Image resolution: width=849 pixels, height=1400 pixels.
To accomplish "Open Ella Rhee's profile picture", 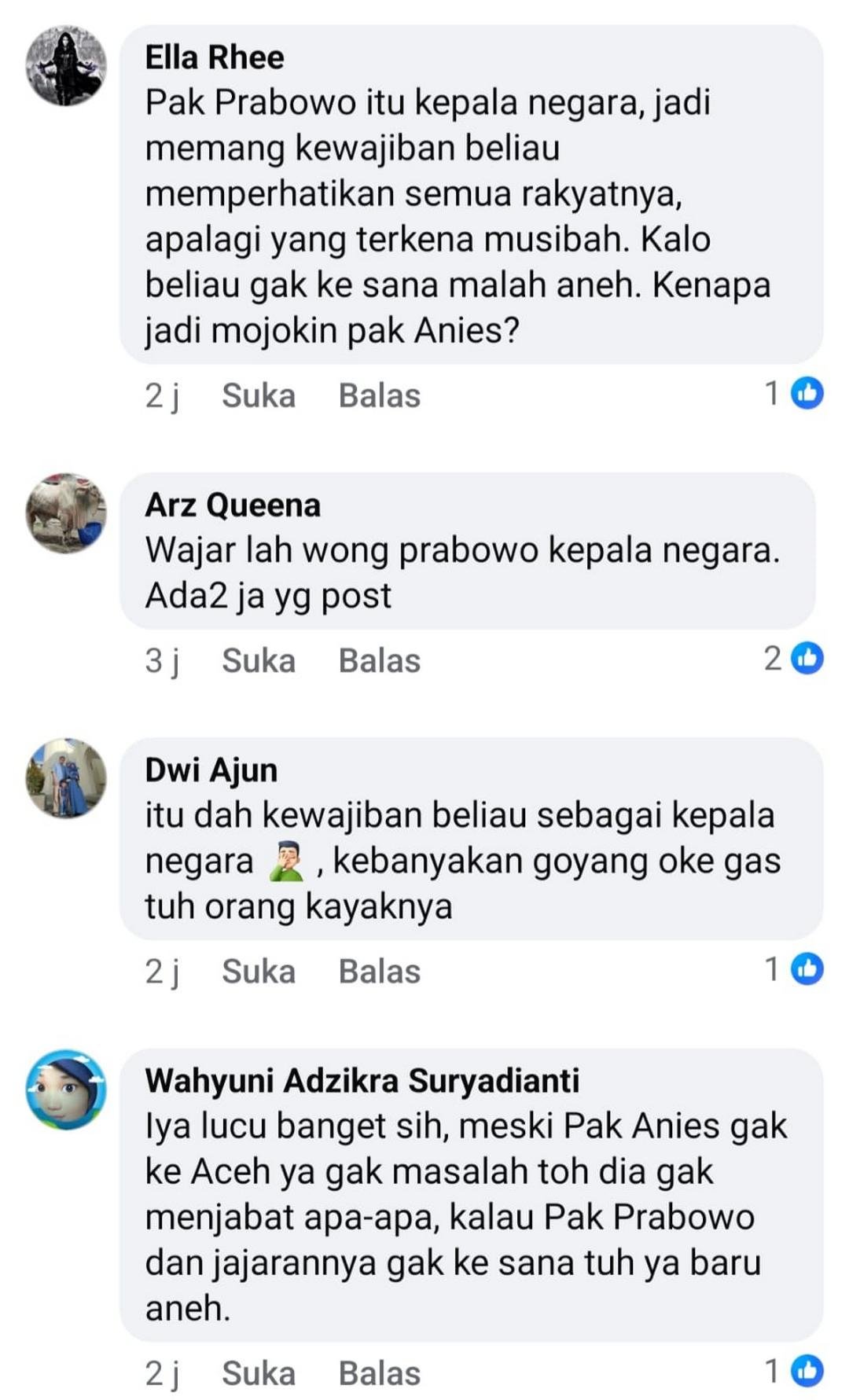I will pyautogui.click(x=66, y=66).
